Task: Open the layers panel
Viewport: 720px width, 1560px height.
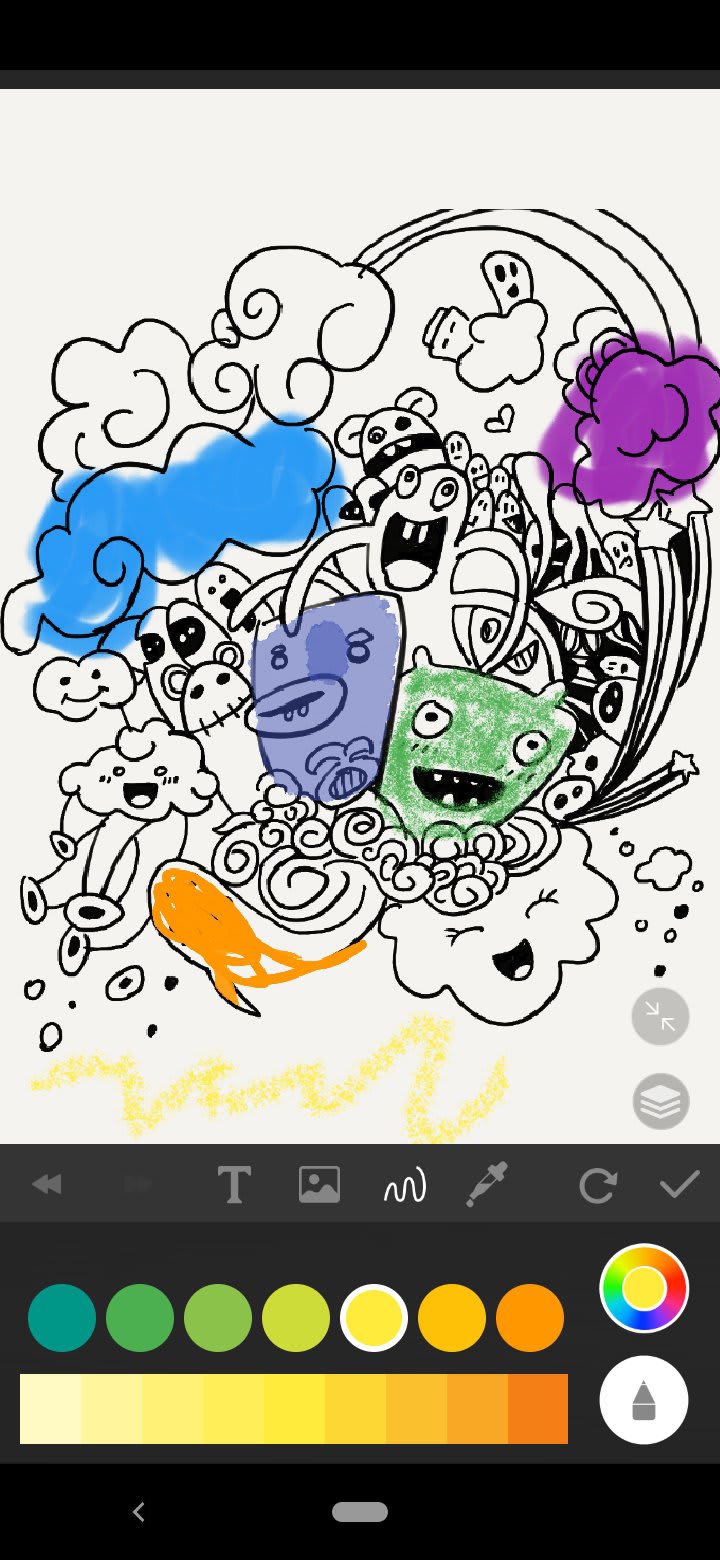Action: (x=660, y=1101)
